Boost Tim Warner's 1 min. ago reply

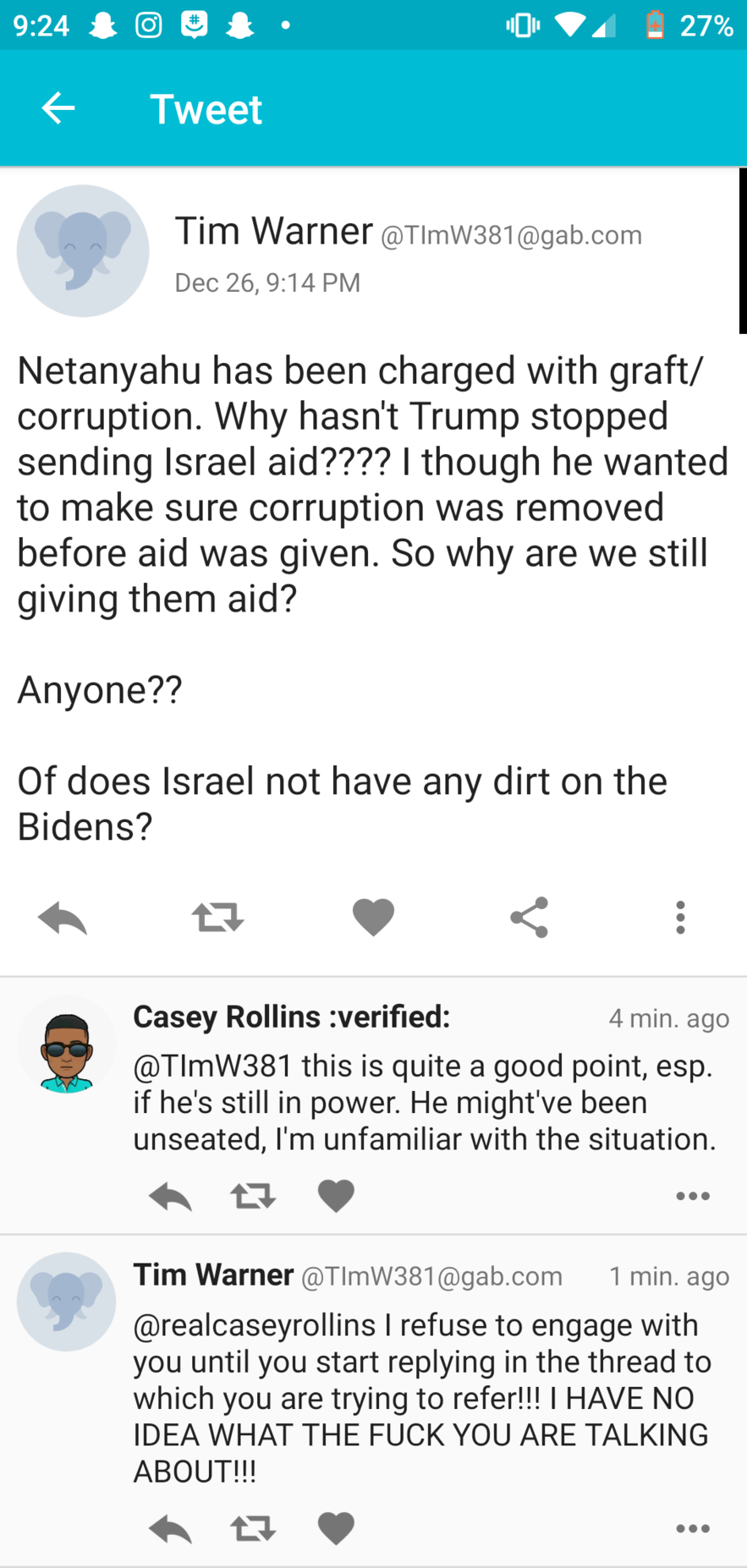pyautogui.click(x=253, y=1528)
